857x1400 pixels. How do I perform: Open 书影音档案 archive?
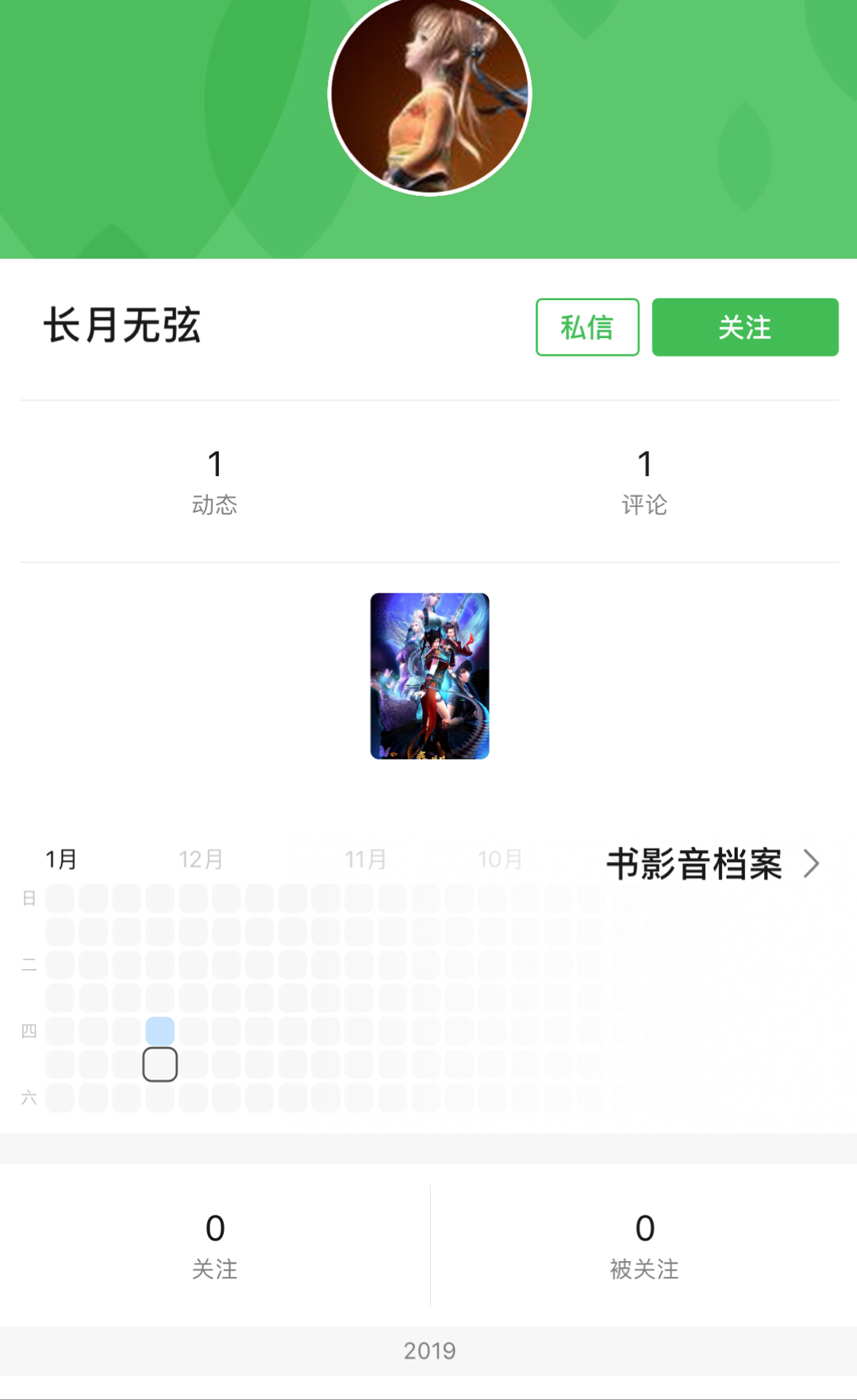712,863
